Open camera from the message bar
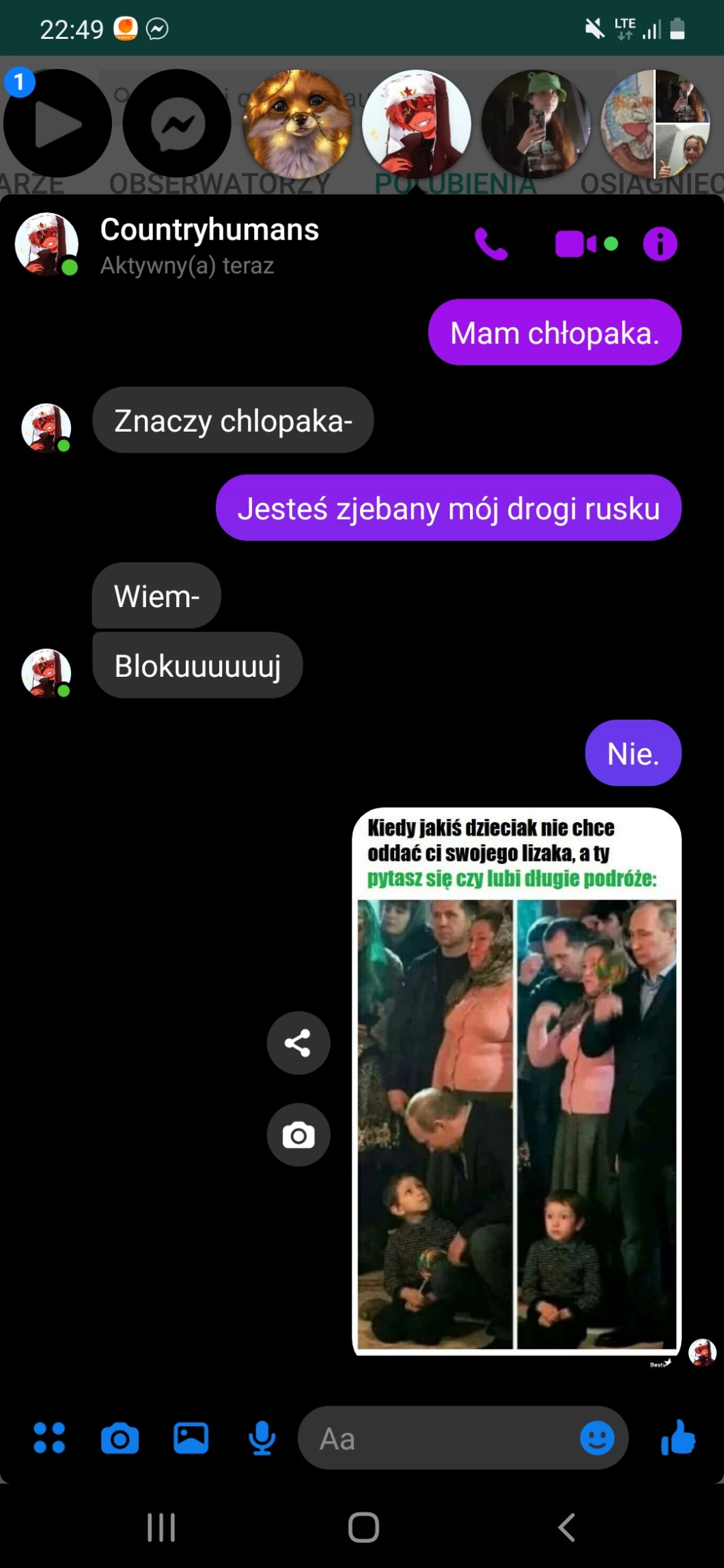724x1568 pixels. tap(120, 1438)
